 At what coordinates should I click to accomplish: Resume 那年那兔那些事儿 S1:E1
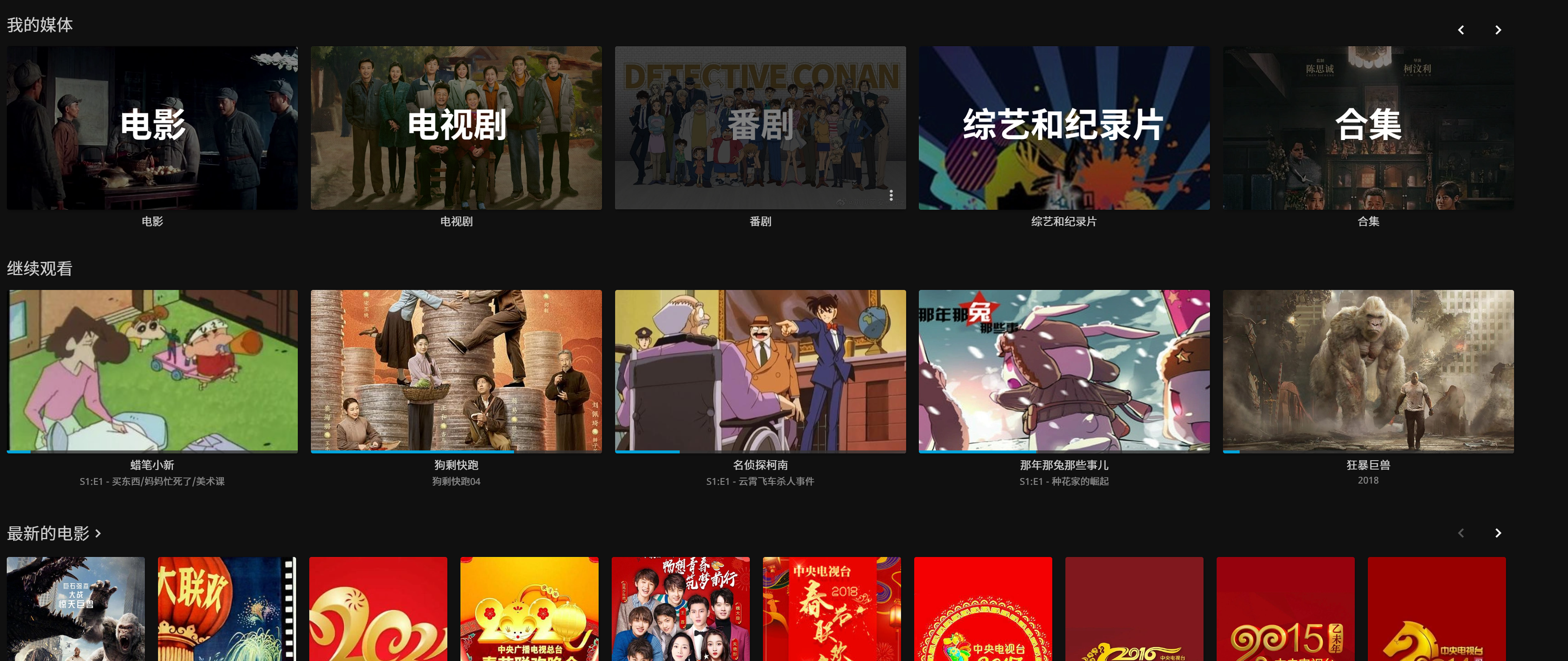point(1063,371)
